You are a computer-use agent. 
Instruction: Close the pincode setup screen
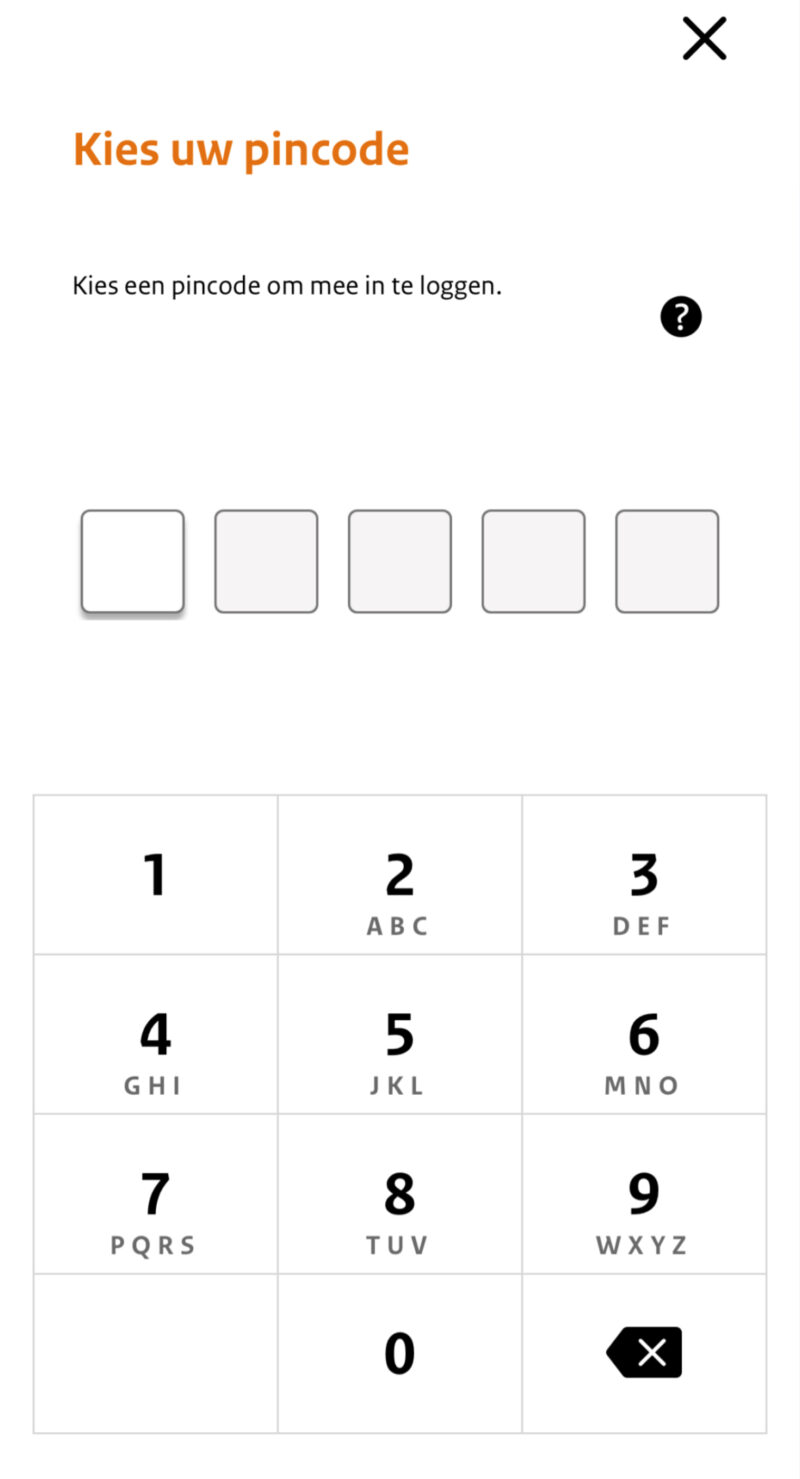(704, 39)
